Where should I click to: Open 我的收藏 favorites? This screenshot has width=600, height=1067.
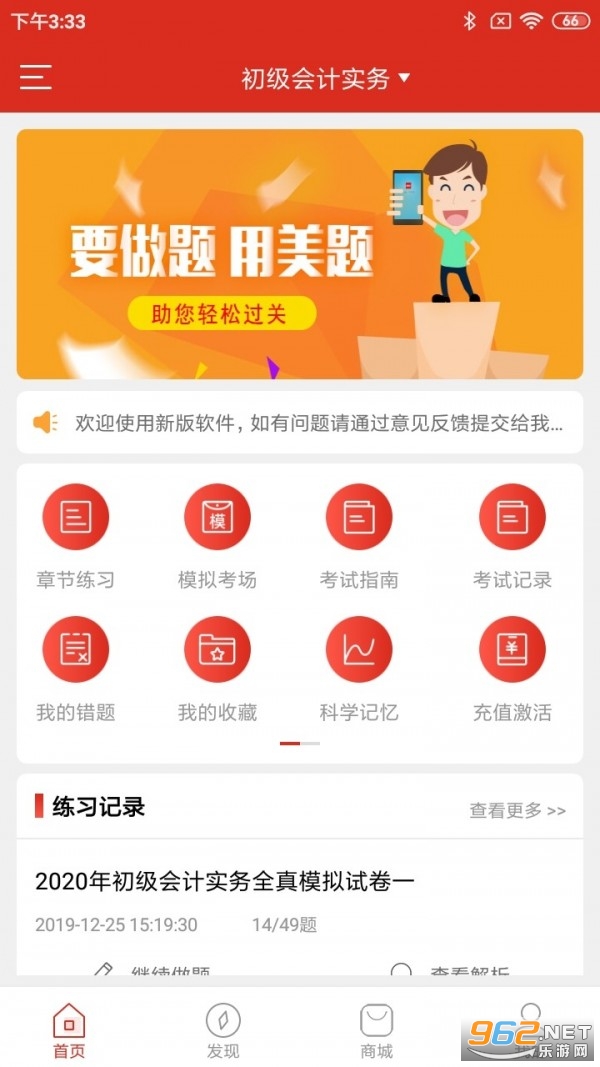(x=217, y=669)
